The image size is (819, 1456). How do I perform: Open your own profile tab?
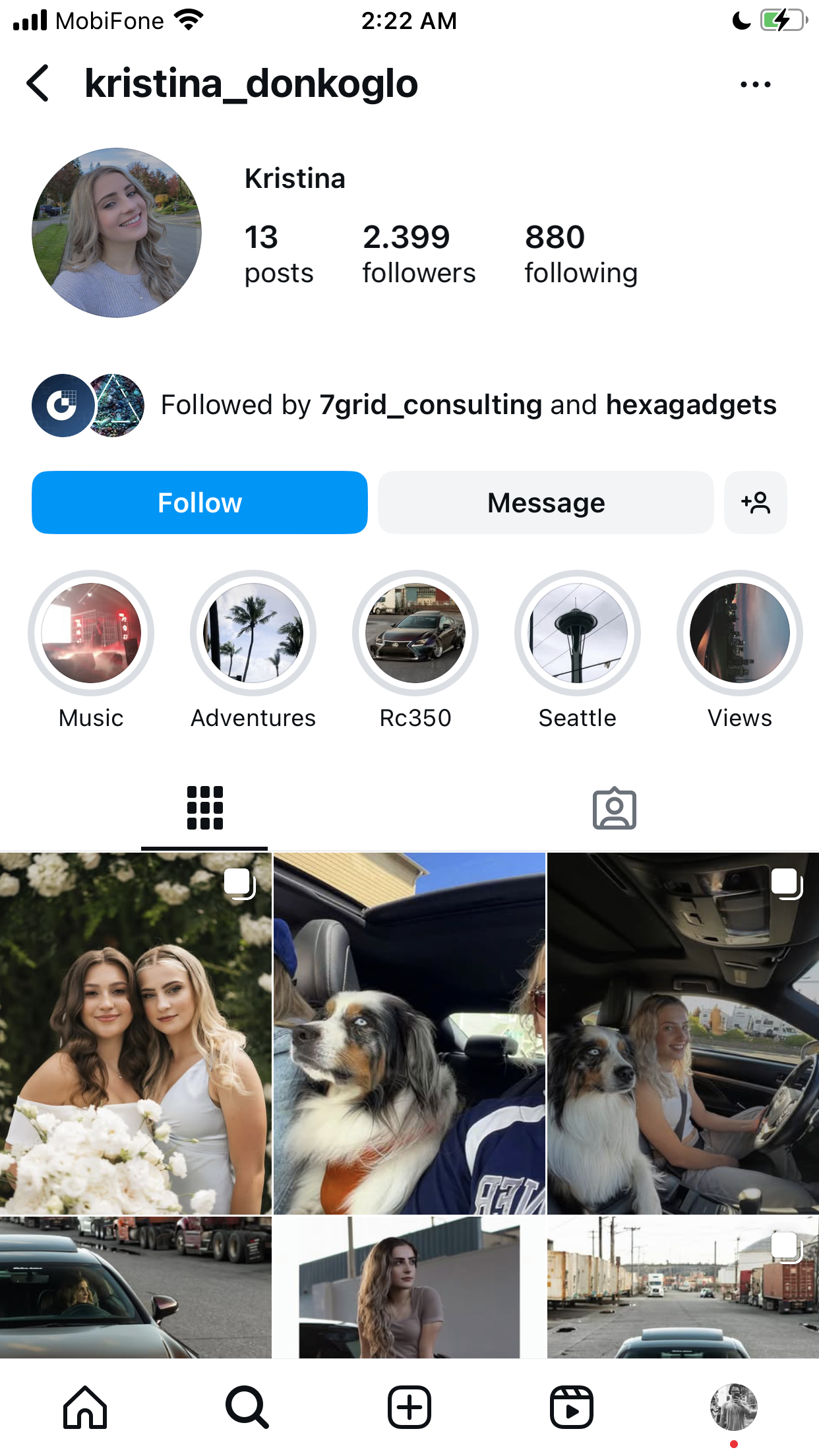coord(734,1407)
